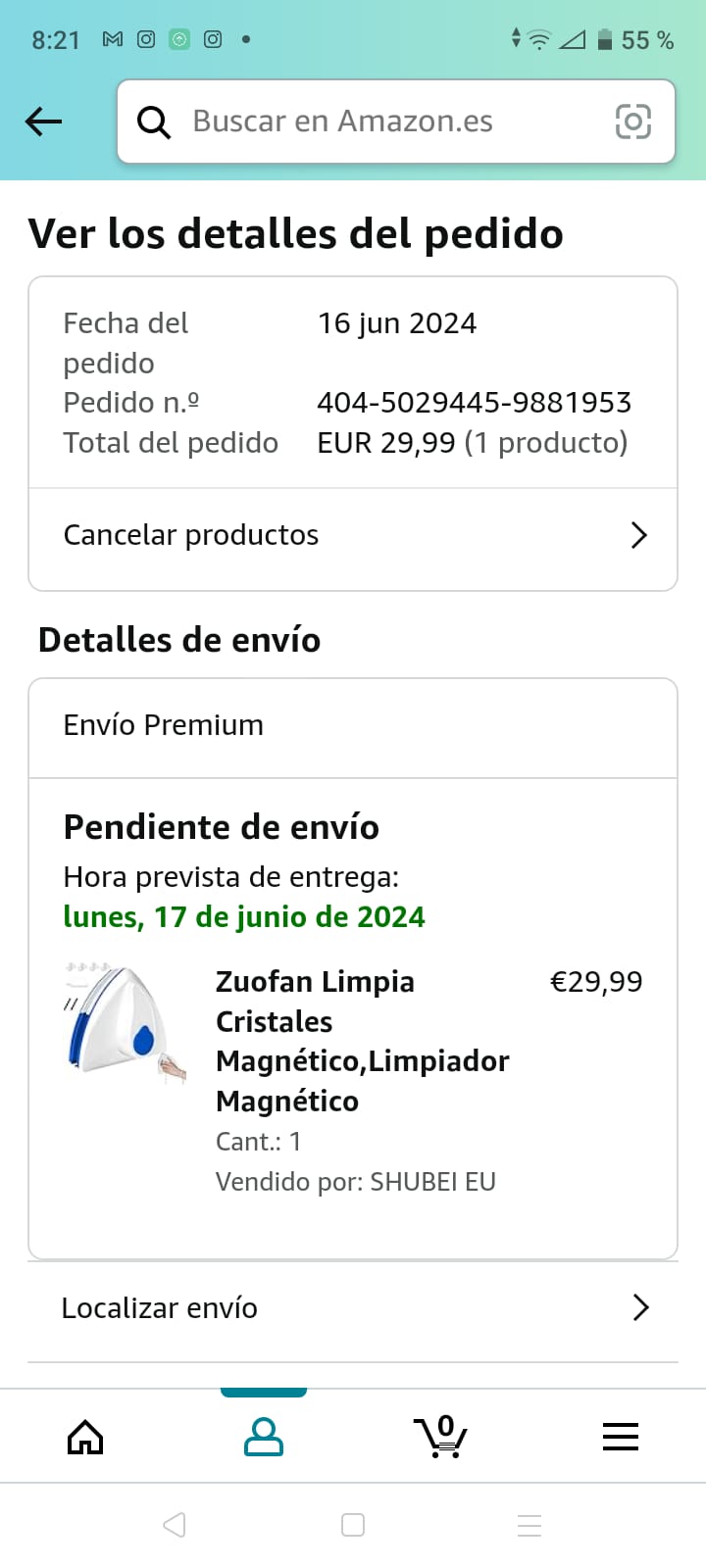Open the hamburger menu tab
The width and height of the screenshot is (706, 1568).
(620, 1437)
